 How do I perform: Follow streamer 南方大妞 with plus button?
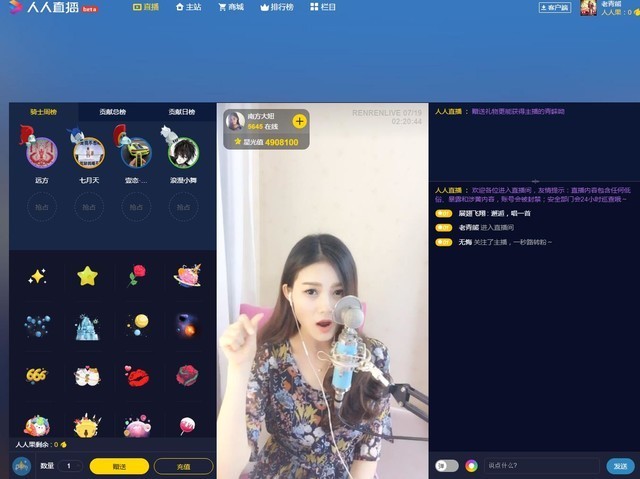coord(299,121)
